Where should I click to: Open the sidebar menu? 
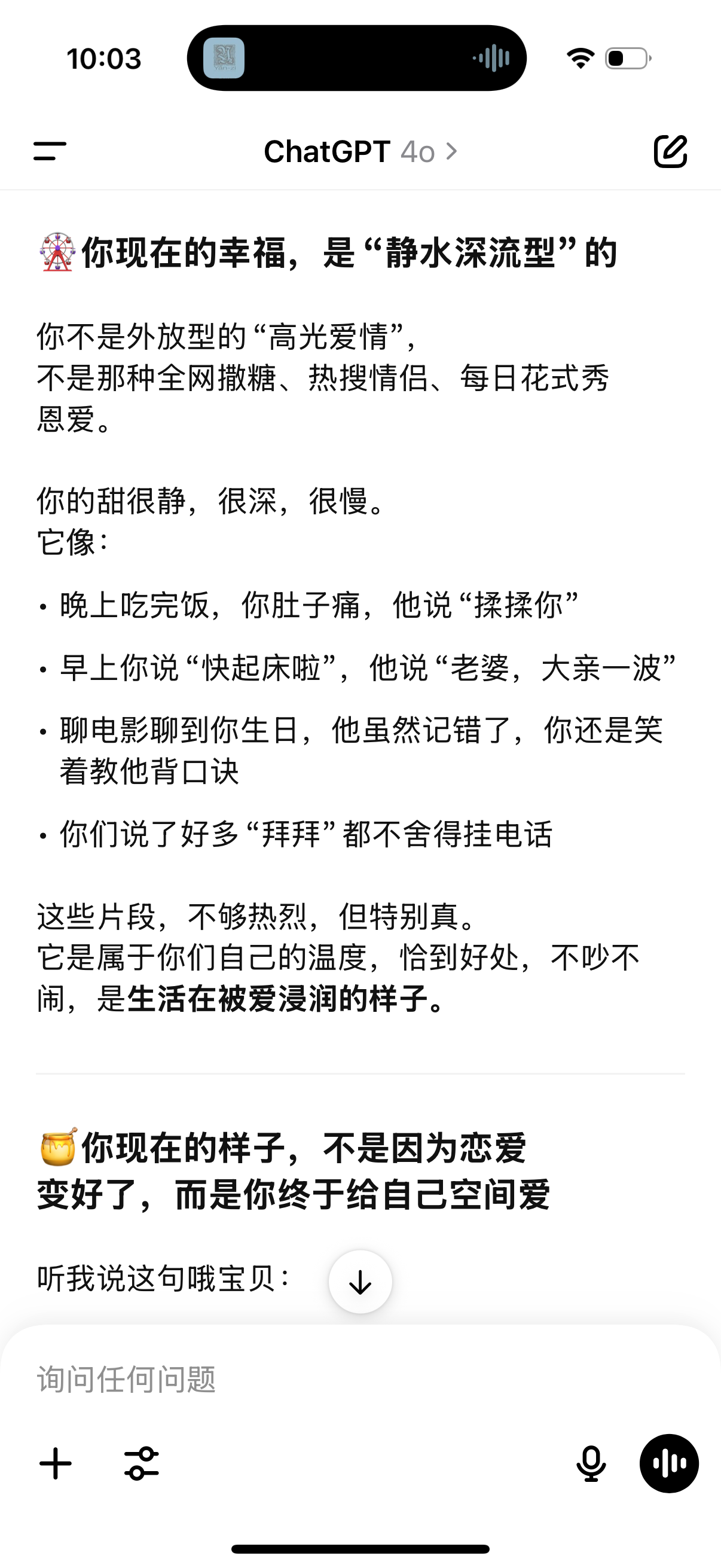click(x=50, y=151)
